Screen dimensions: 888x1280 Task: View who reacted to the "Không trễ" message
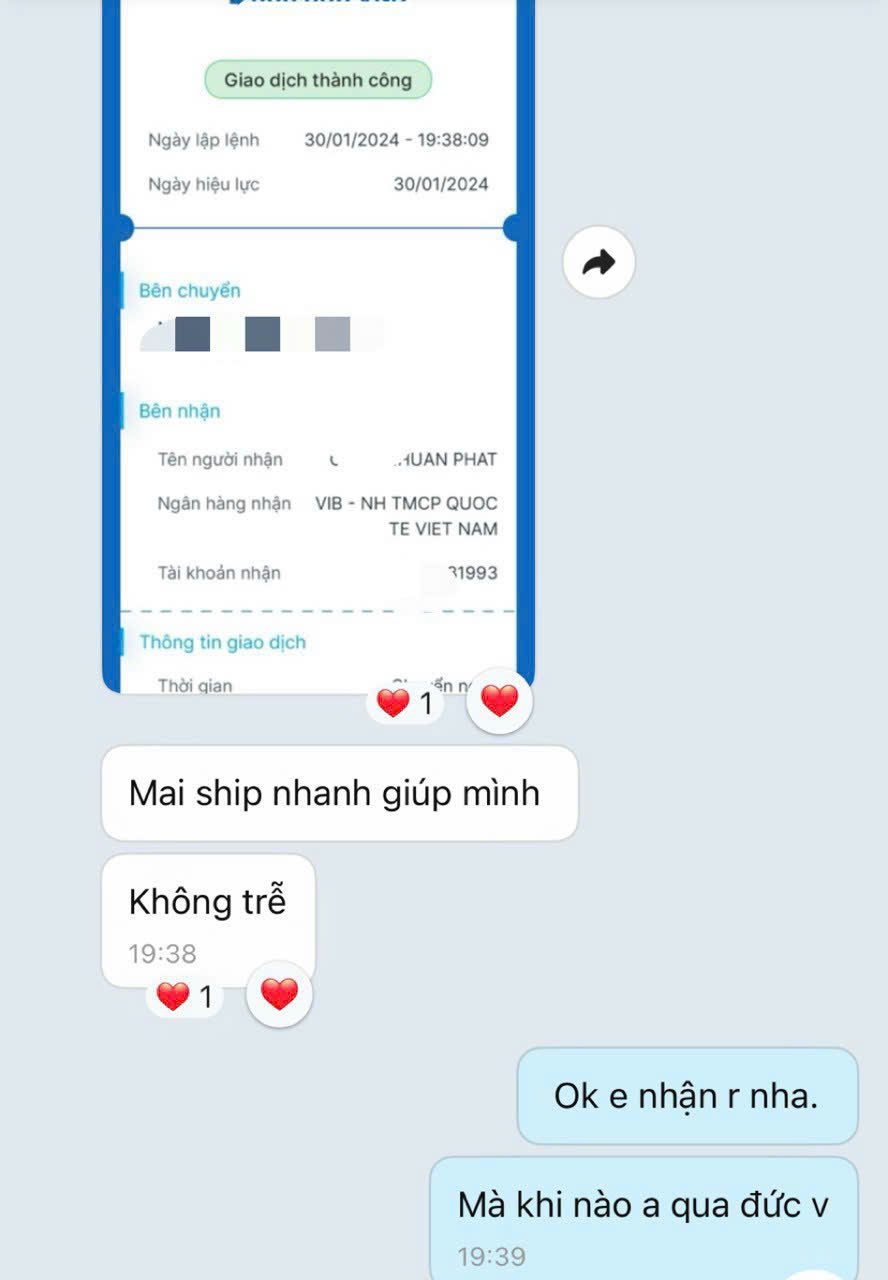point(186,996)
